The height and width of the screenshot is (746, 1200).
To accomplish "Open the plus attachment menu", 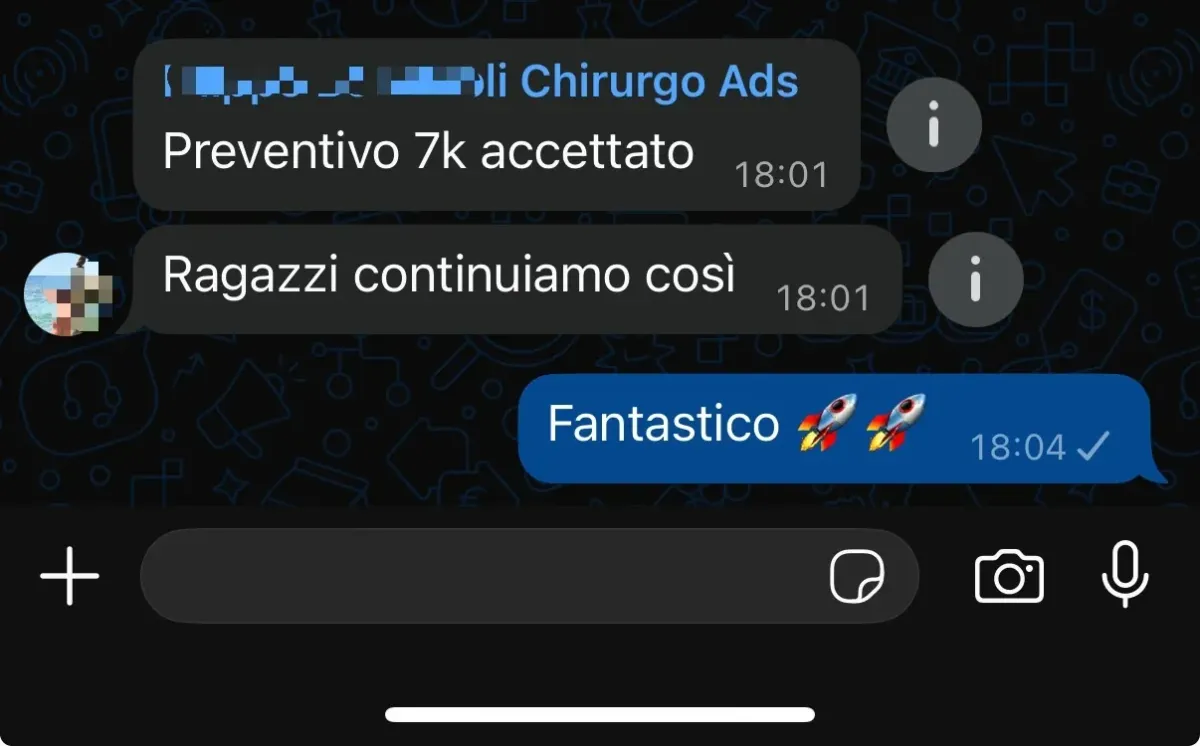I will pos(69,577).
